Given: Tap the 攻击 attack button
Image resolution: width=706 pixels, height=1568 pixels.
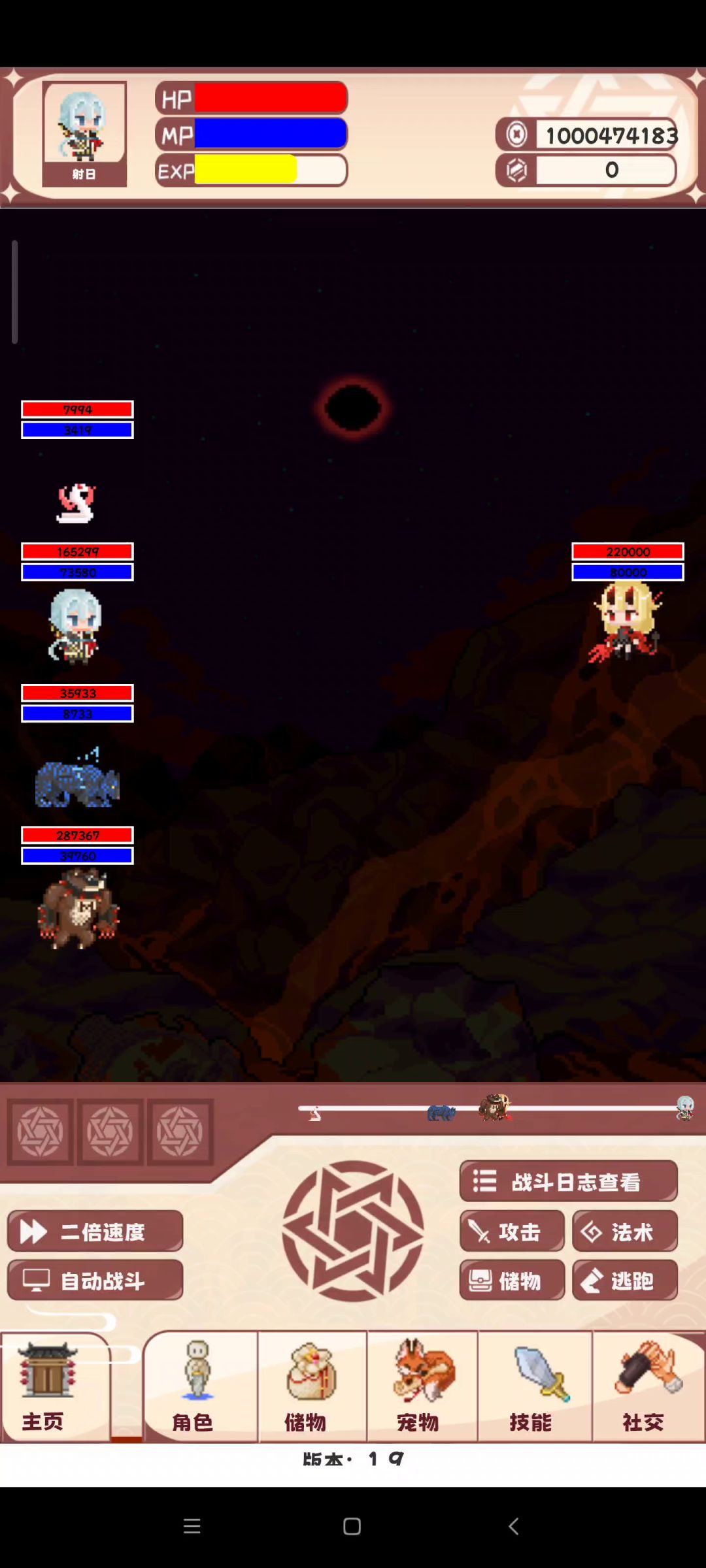Looking at the screenshot, I should 512,1232.
